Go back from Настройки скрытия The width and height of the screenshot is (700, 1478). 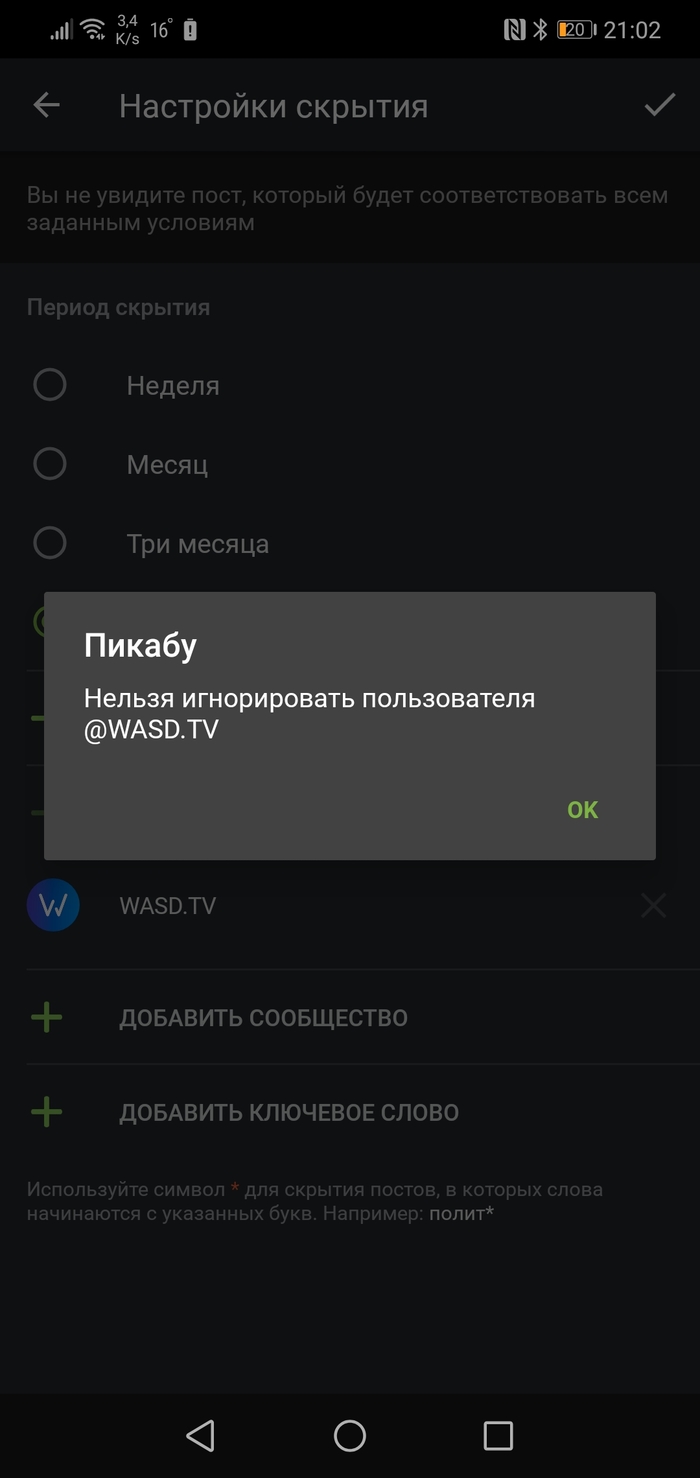[46, 106]
